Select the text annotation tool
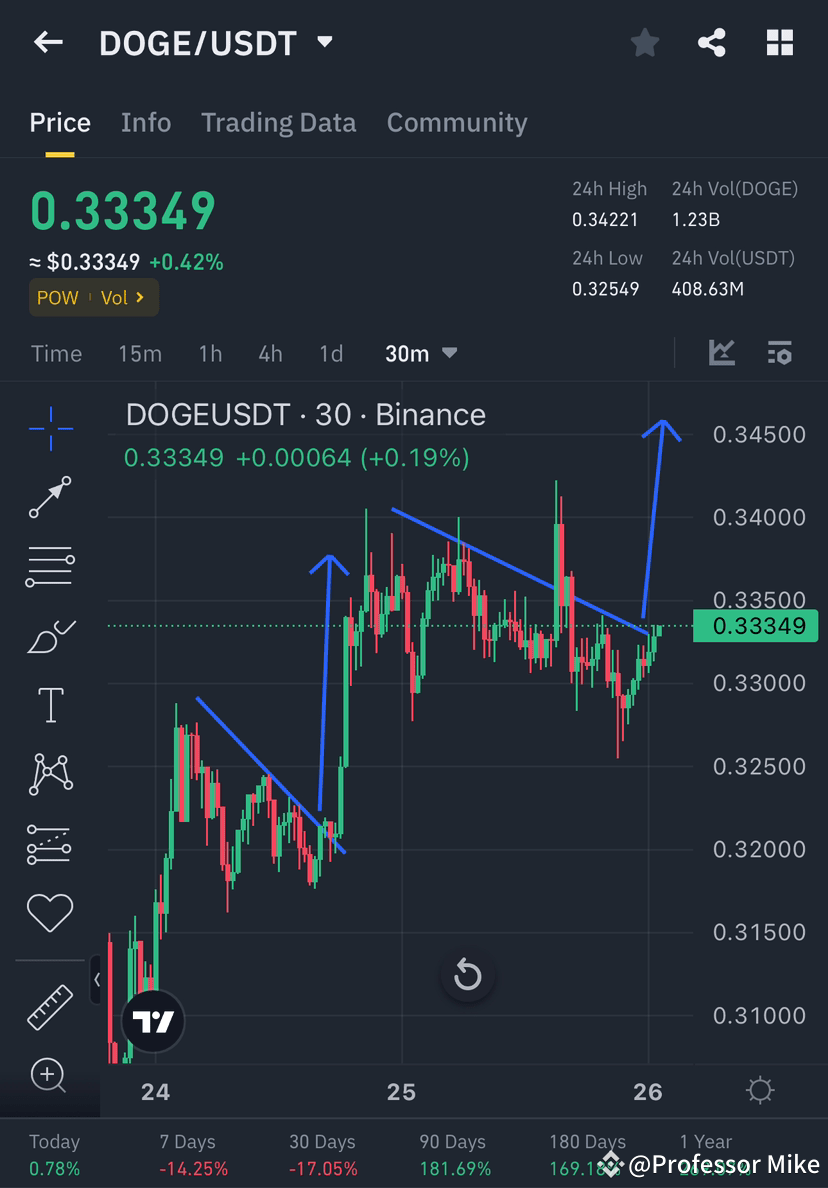This screenshot has width=828, height=1188. pyautogui.click(x=50, y=704)
